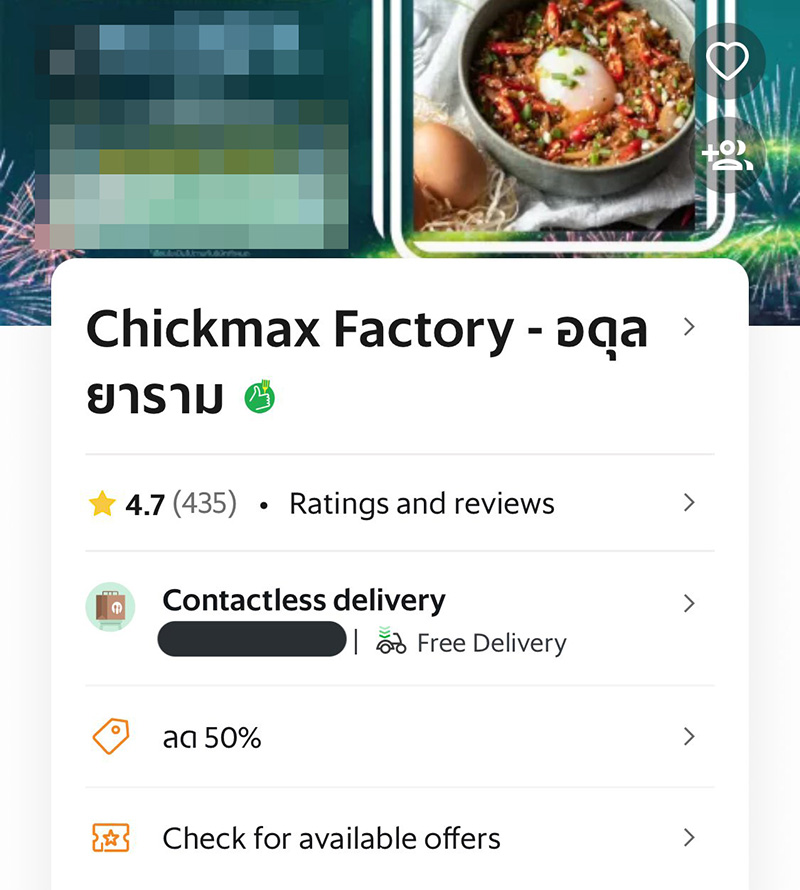Open Chickmax Factory restaurant details
This screenshot has height=890, width=800.
(688, 327)
